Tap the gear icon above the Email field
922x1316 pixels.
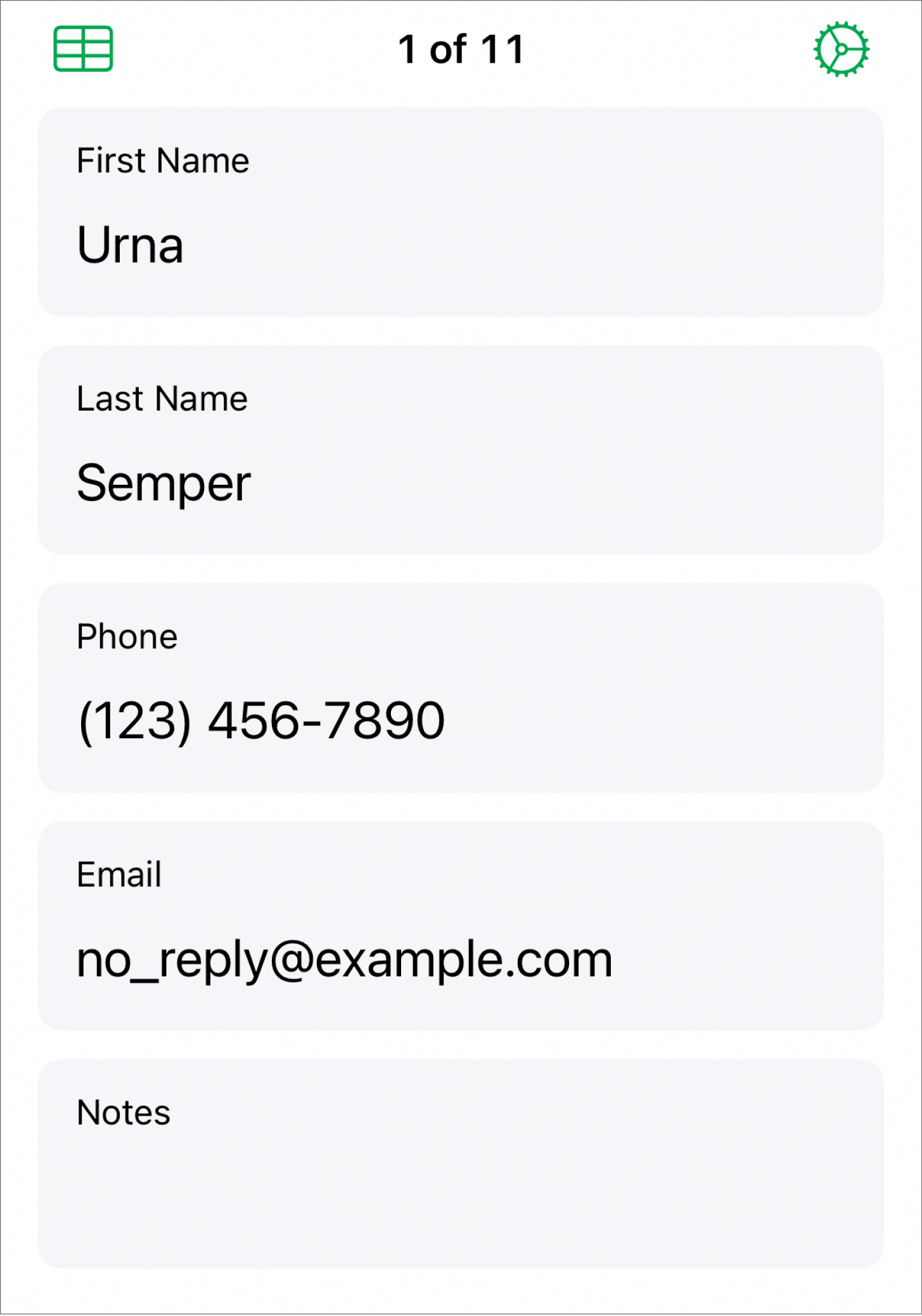pos(841,49)
